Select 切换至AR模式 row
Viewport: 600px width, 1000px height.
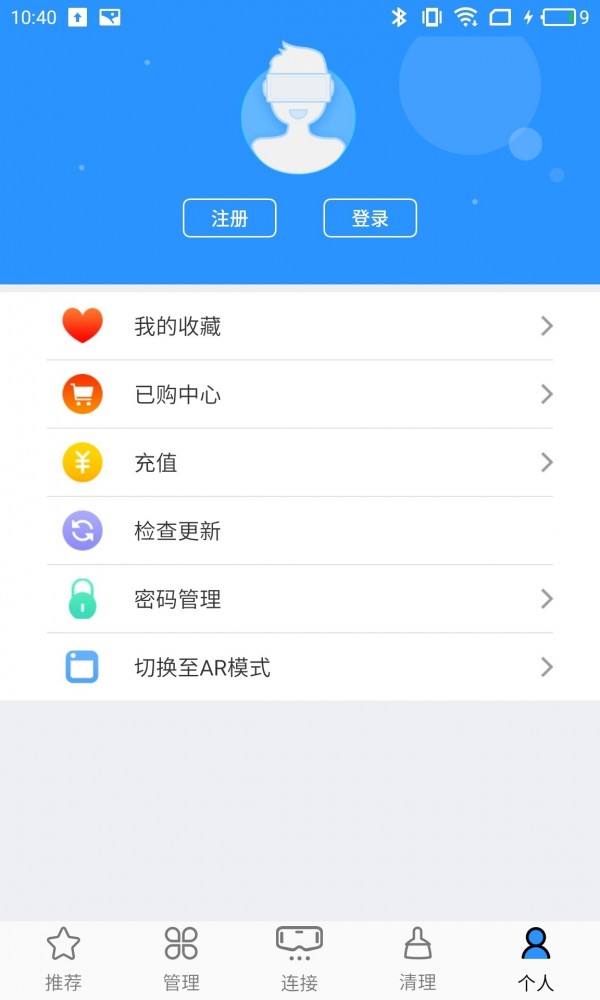click(300, 667)
